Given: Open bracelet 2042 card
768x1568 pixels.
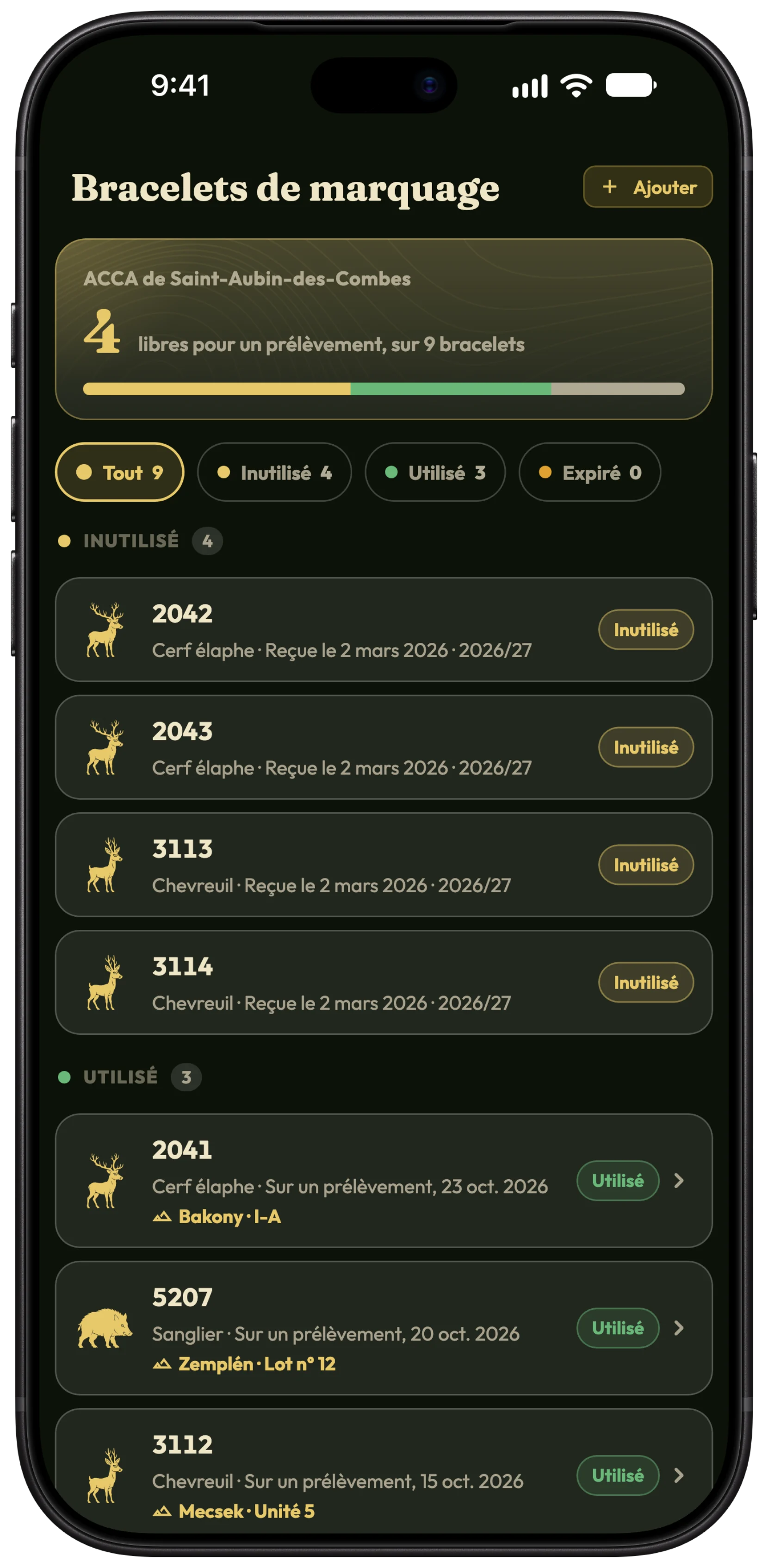Looking at the screenshot, I should (x=384, y=630).
